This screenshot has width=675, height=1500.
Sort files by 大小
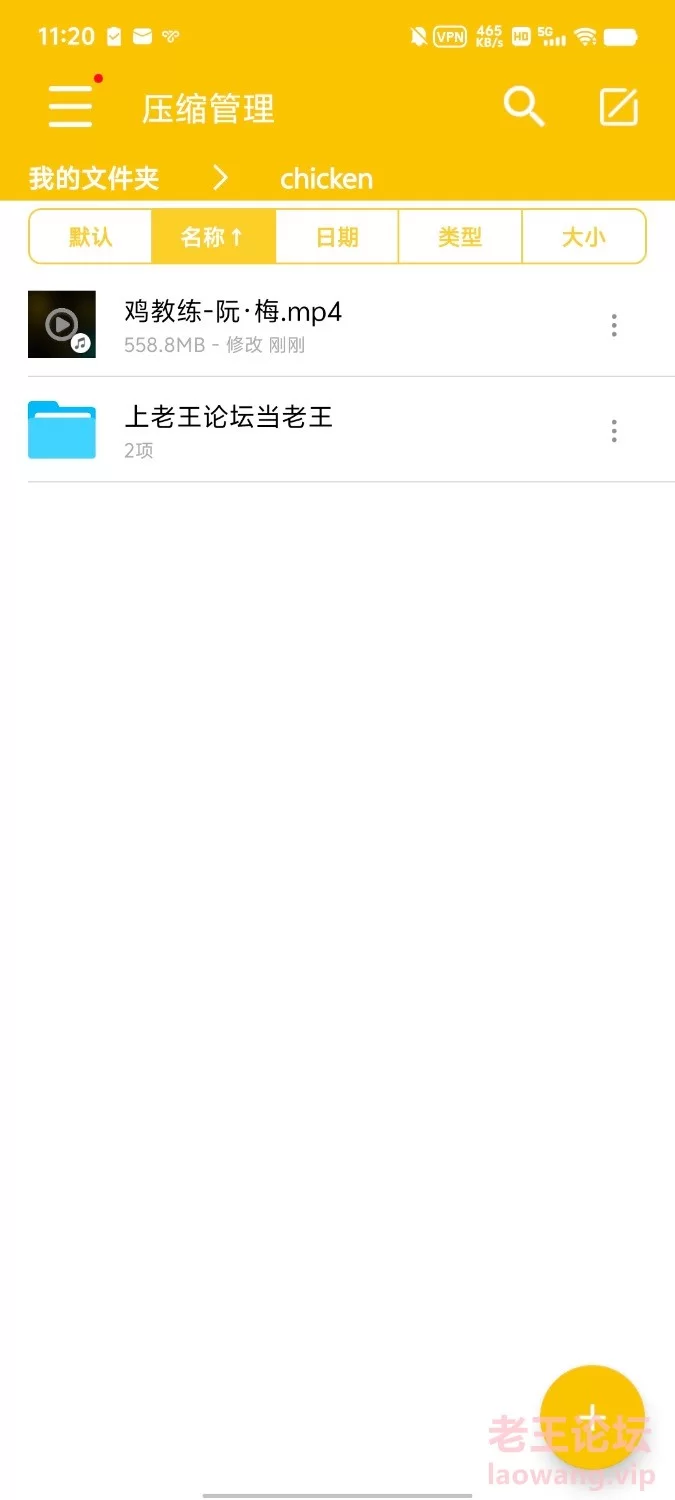coord(583,237)
